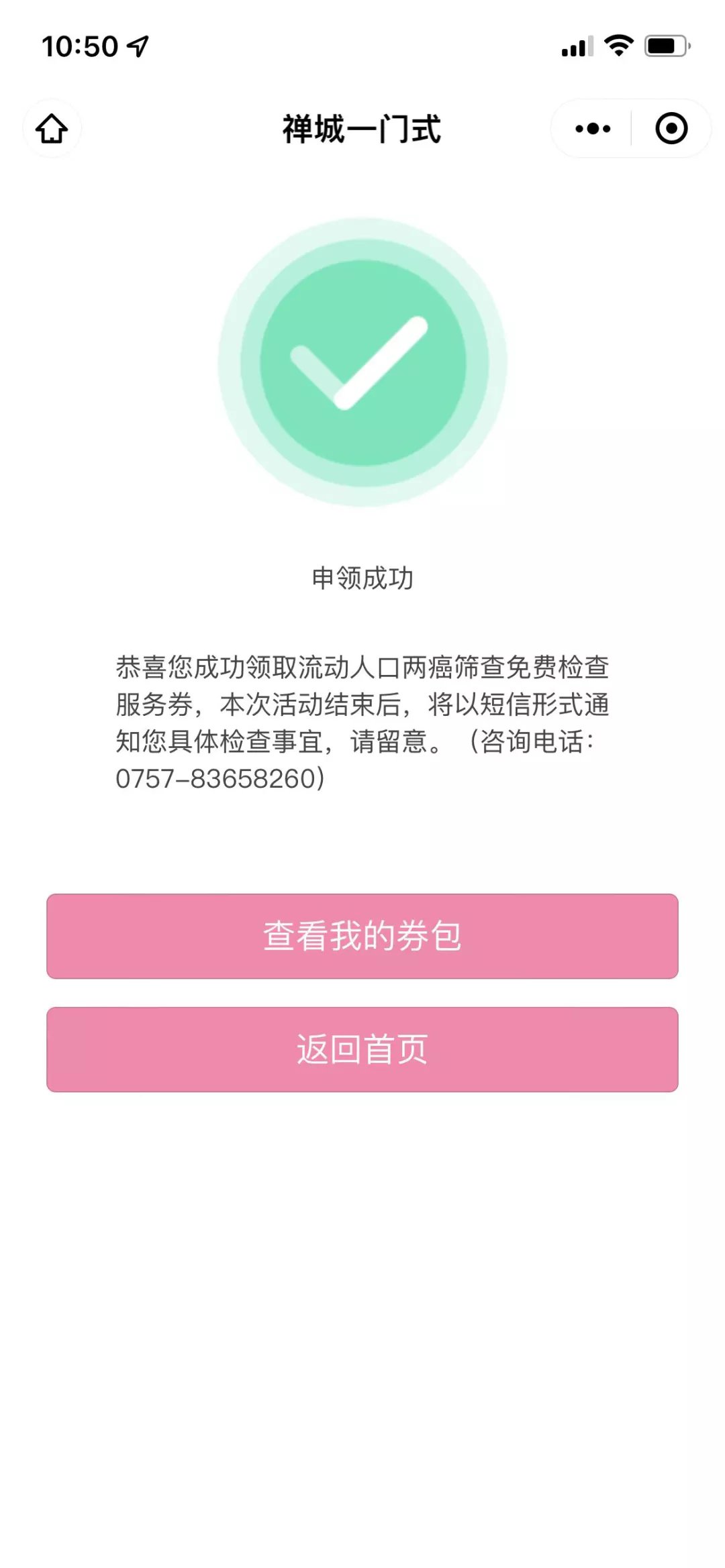Select the 返回首页 button

(362, 1049)
